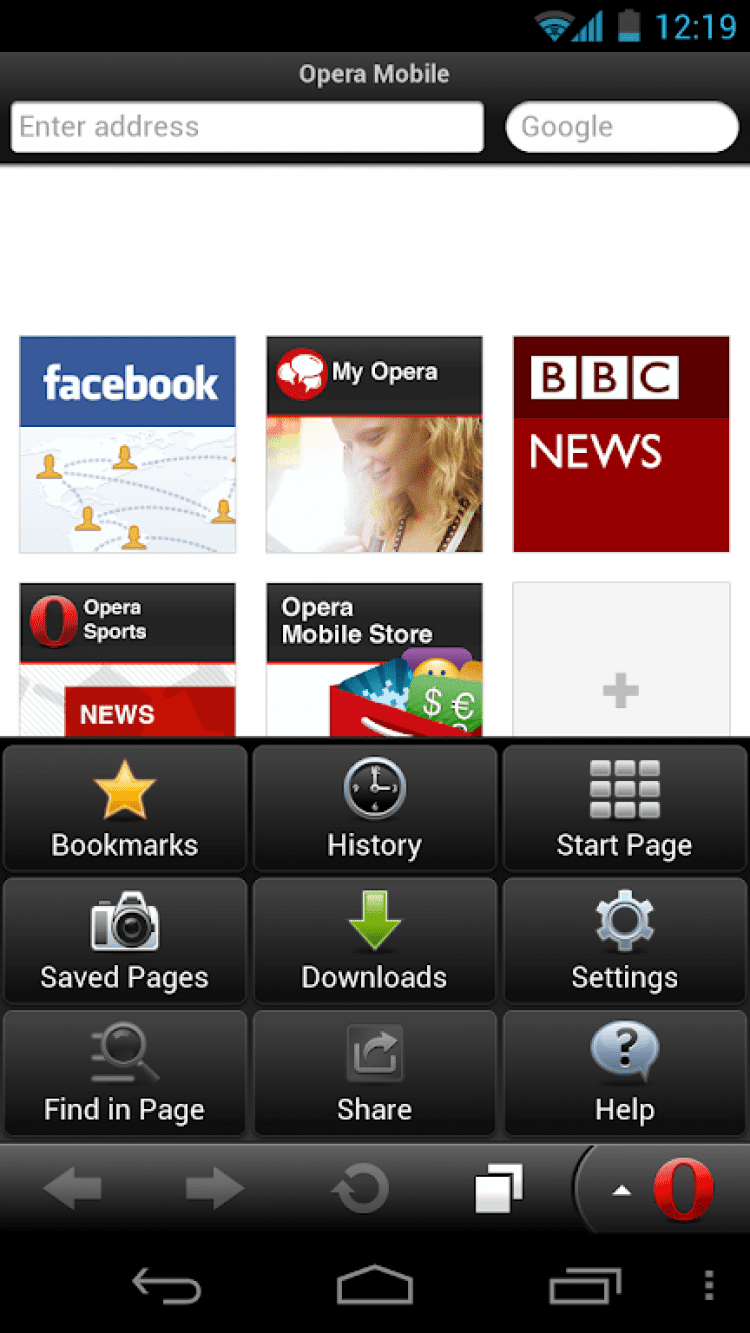This screenshot has width=750, height=1333.
Task: Open browser Settings
Action: (624, 941)
